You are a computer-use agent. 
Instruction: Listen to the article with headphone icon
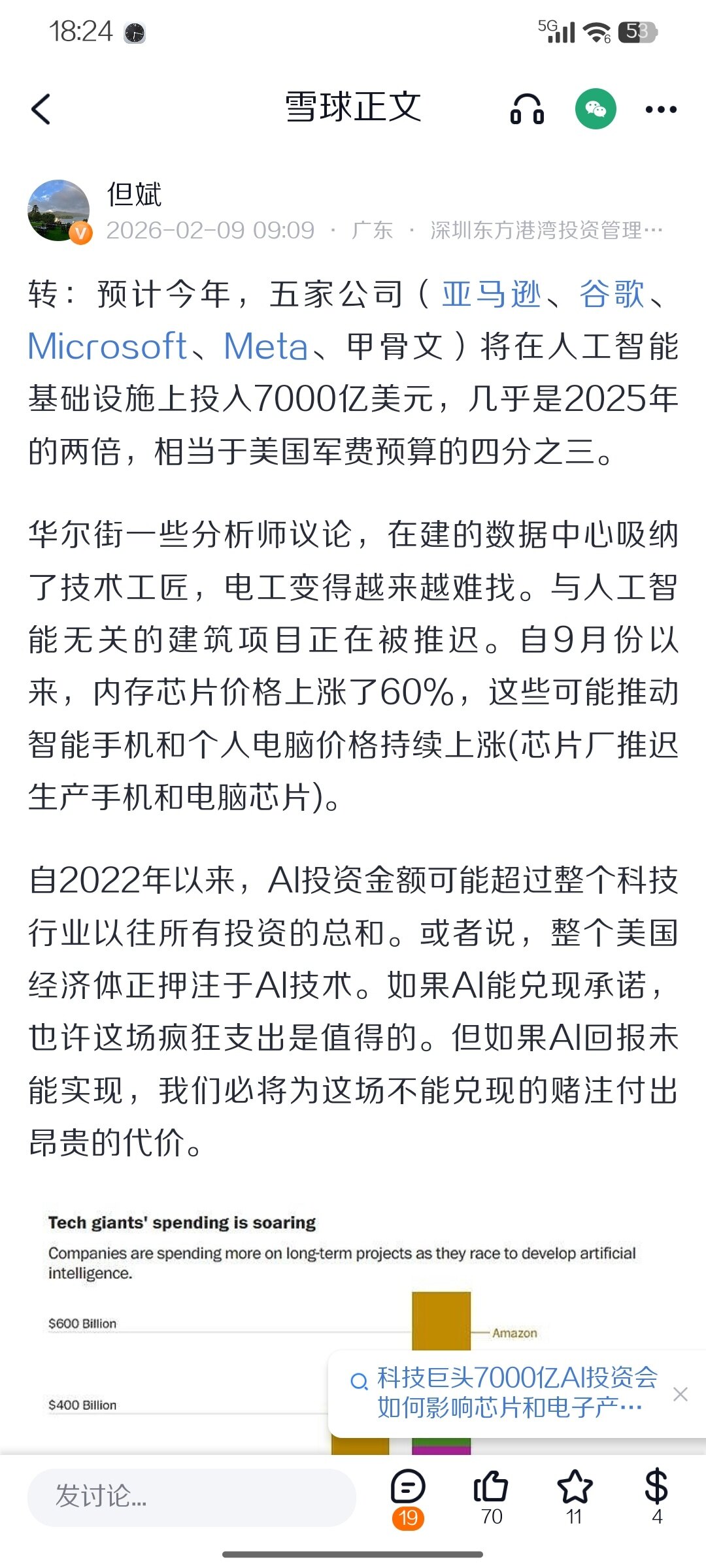(527, 109)
